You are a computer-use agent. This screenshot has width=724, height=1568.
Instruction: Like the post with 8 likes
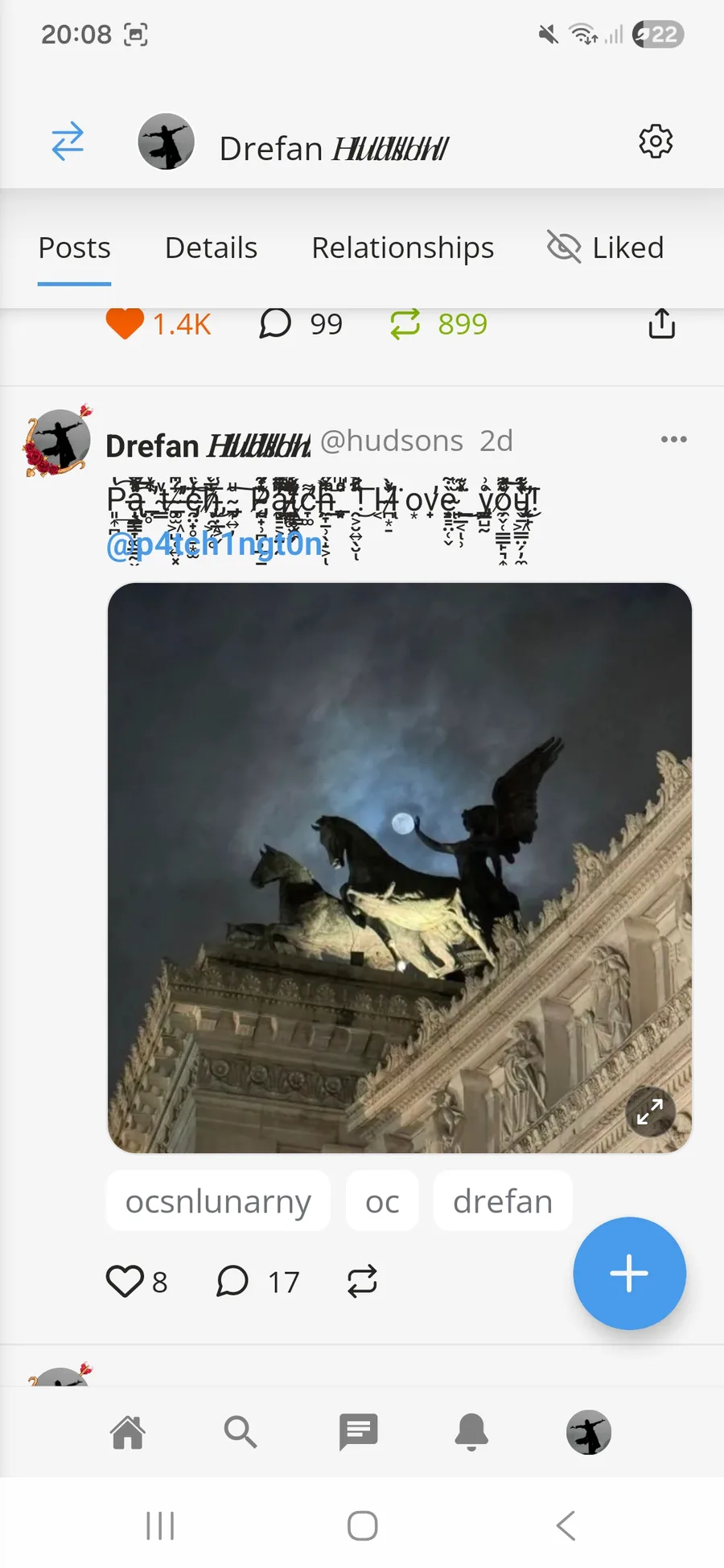click(125, 1281)
